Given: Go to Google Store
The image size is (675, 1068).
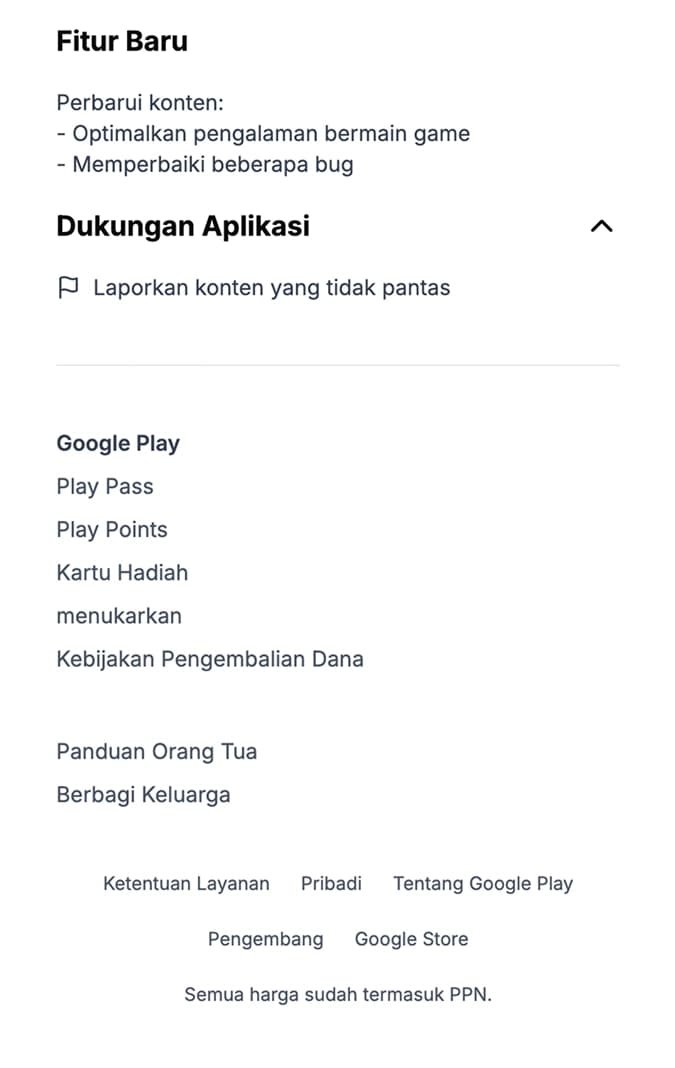Looking at the screenshot, I should pyautogui.click(x=411, y=939).
